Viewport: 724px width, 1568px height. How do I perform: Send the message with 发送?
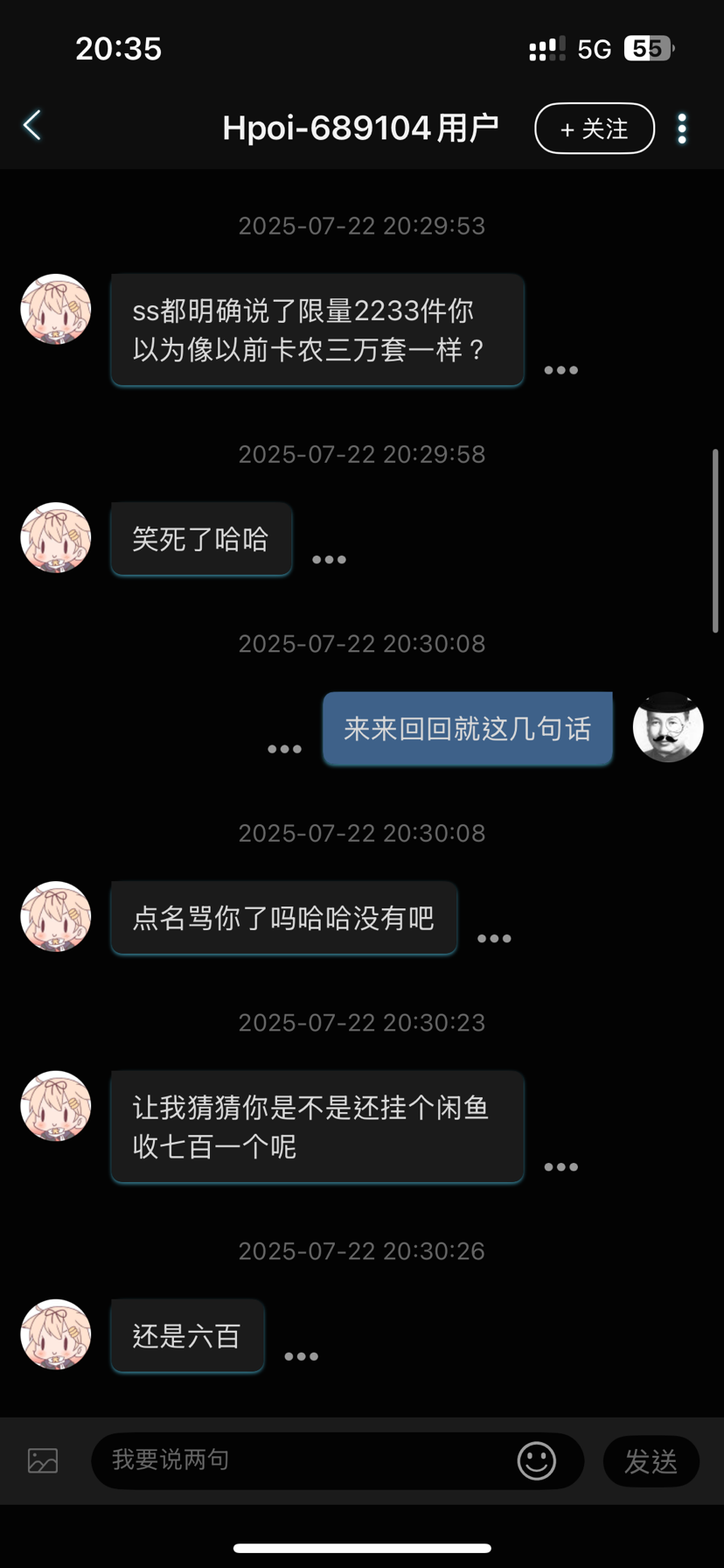click(x=651, y=1460)
